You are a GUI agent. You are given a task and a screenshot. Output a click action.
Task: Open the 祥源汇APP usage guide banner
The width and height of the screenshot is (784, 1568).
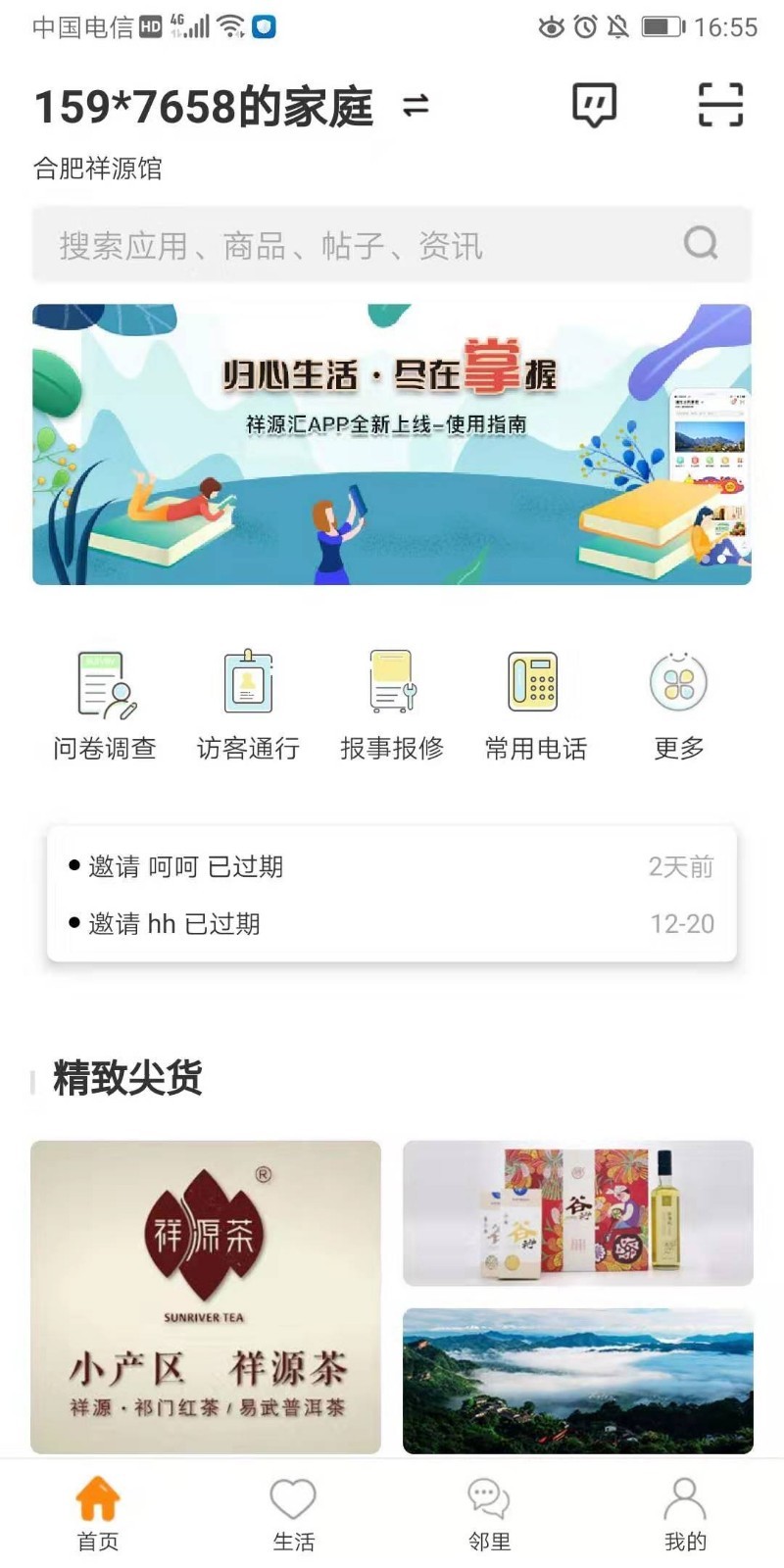(x=392, y=444)
